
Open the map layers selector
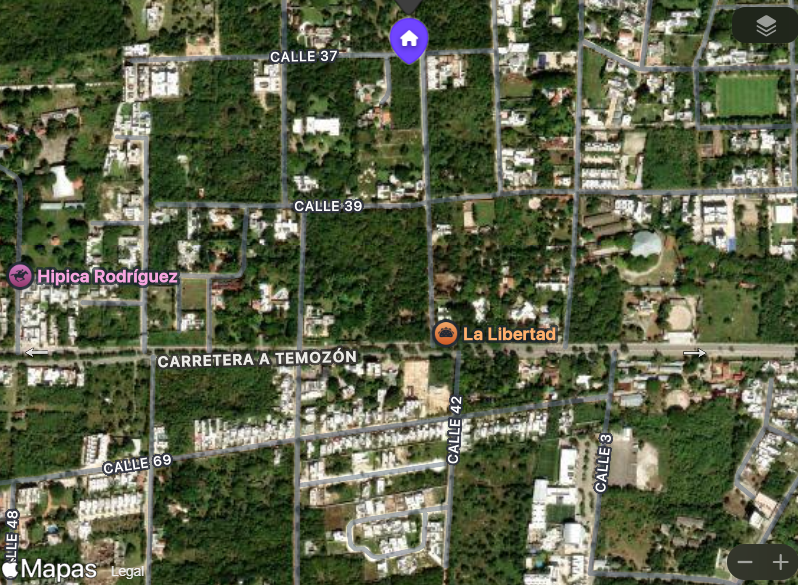point(766,27)
